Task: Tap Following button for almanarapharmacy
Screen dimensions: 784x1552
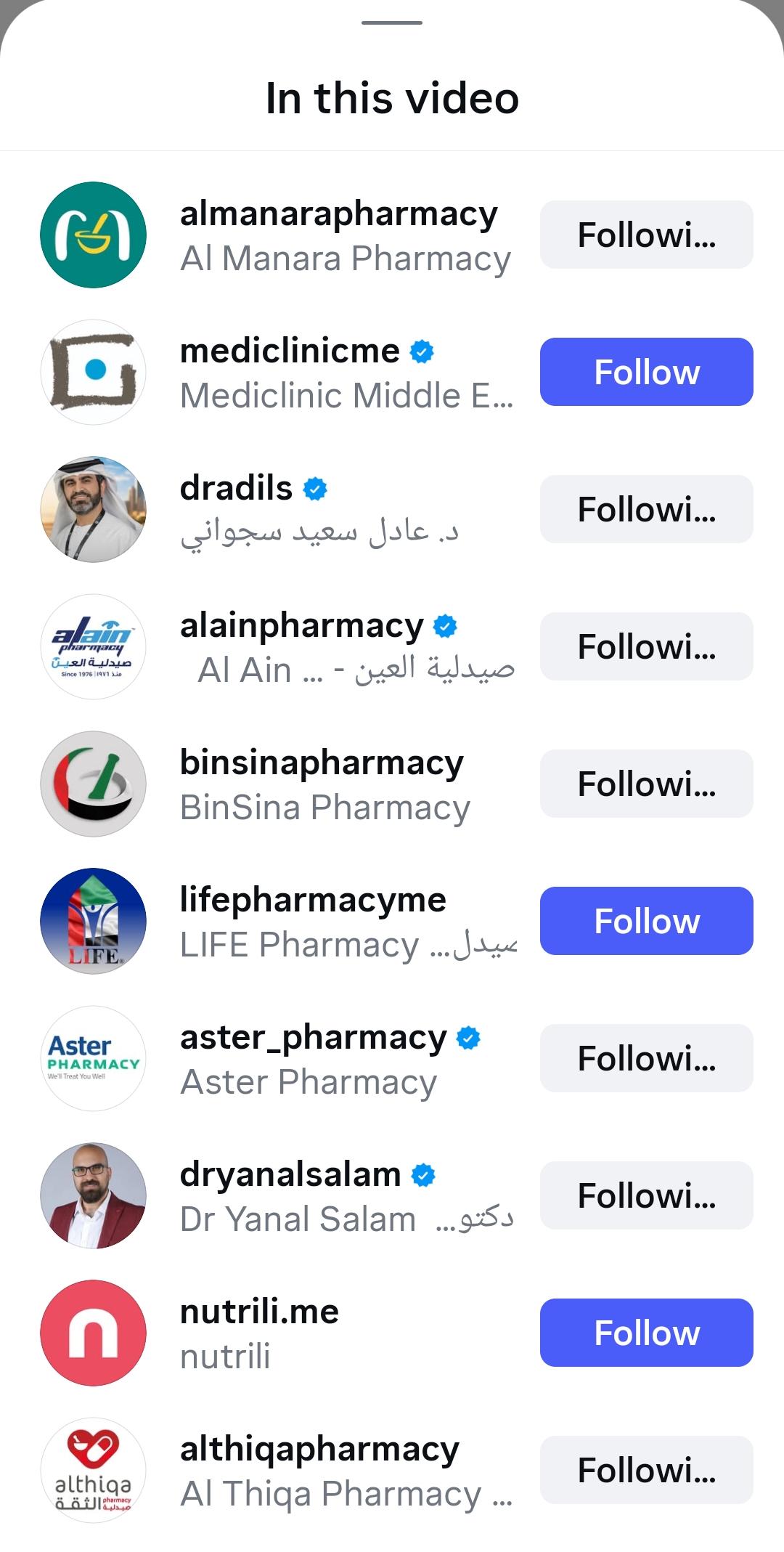Action: tap(646, 235)
